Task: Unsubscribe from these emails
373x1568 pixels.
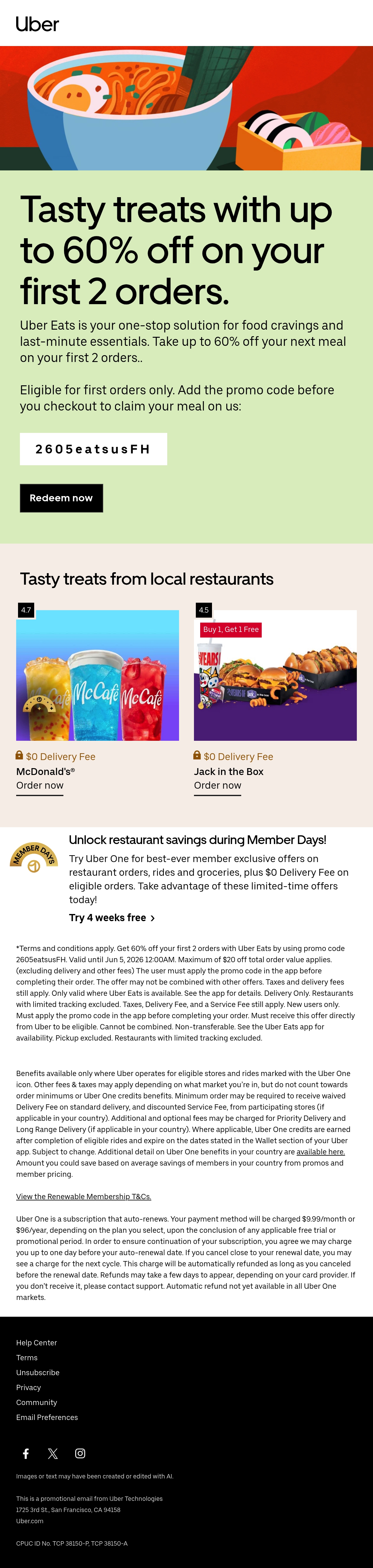Action: click(x=38, y=1373)
